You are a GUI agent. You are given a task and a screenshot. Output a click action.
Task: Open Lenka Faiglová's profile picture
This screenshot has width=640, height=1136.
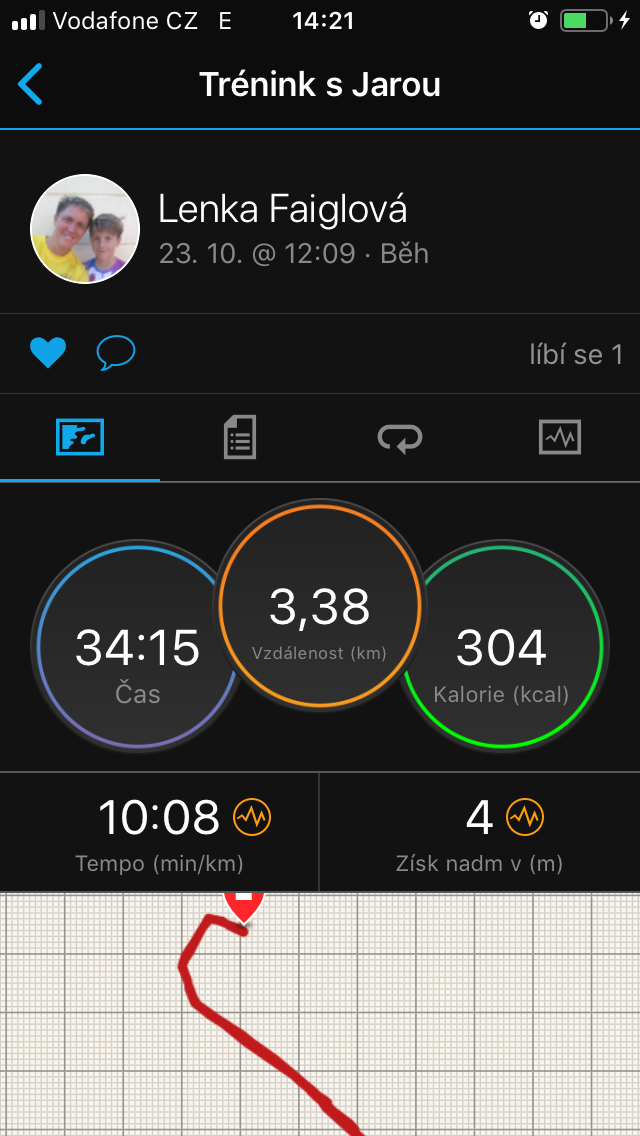(x=85, y=228)
